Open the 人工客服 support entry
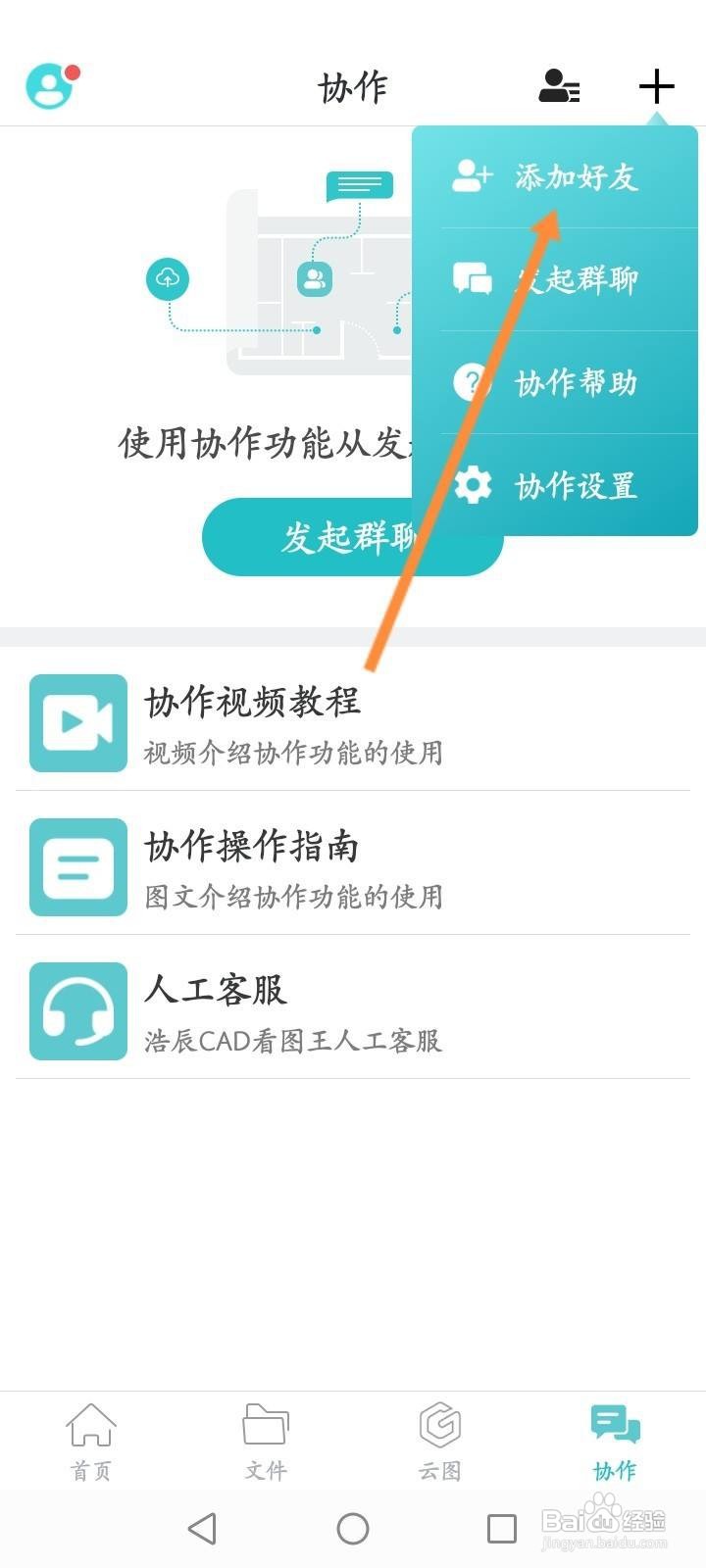Viewport: 706px width, 1568px height. tap(217, 991)
